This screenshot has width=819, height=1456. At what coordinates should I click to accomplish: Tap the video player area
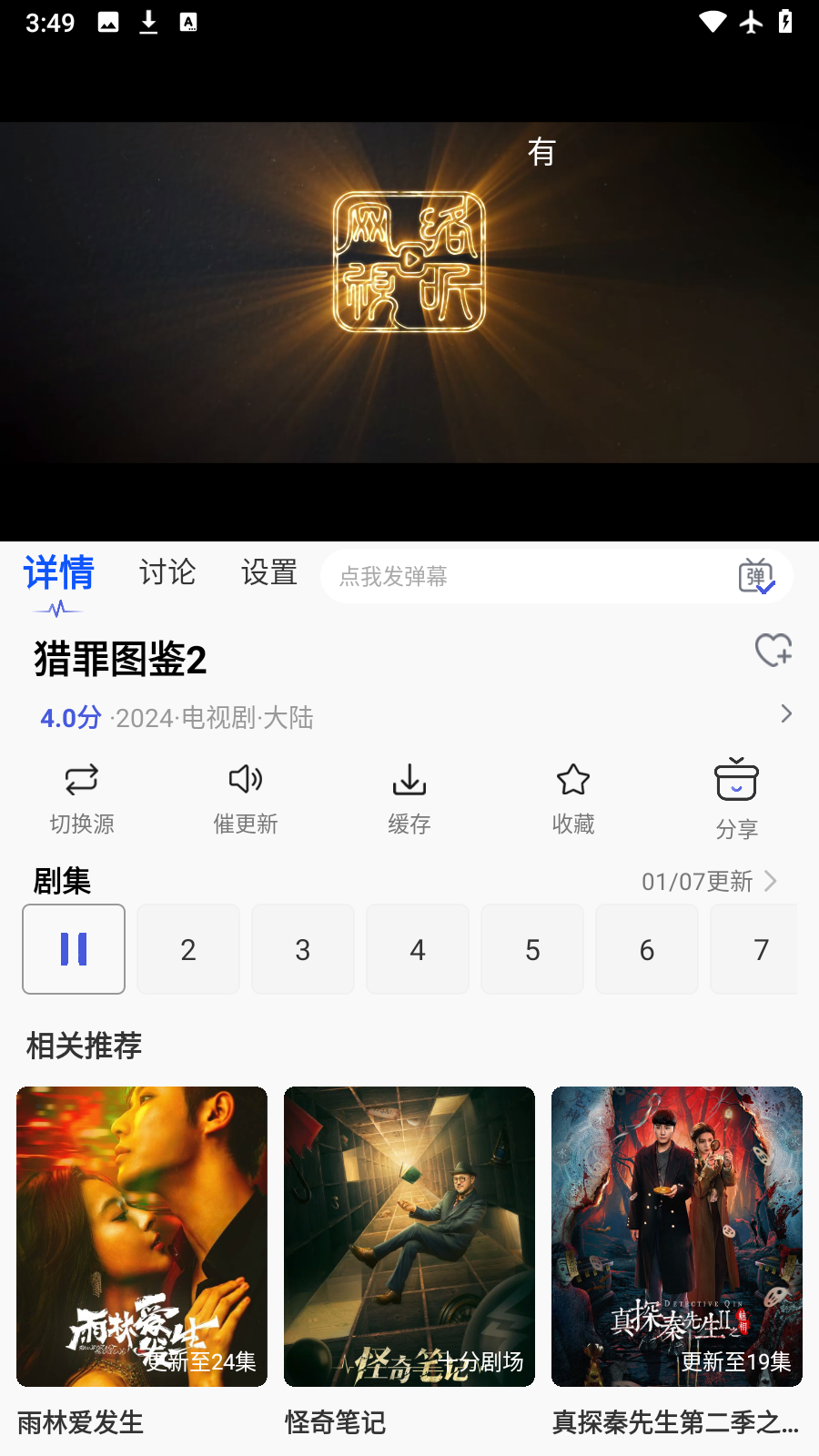point(409,291)
